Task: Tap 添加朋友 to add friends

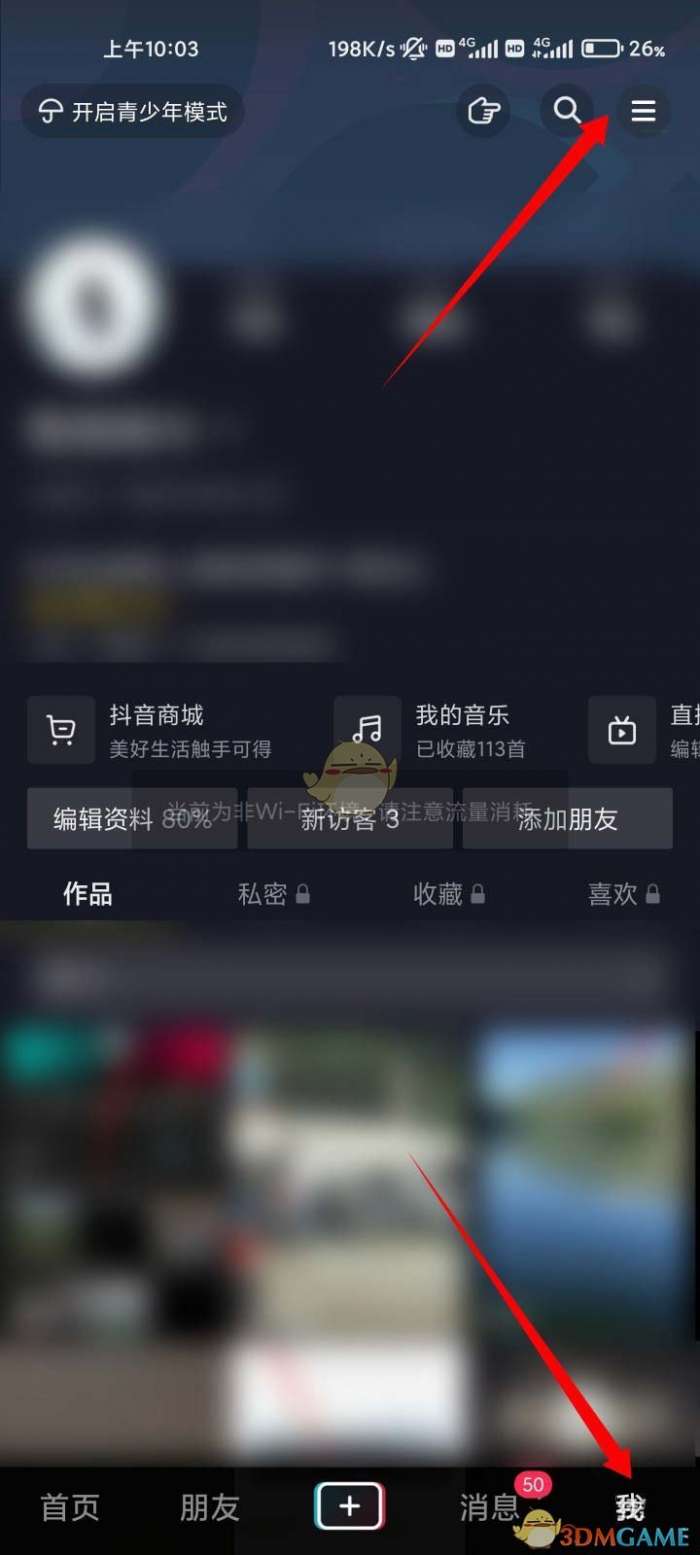Action: (x=567, y=820)
